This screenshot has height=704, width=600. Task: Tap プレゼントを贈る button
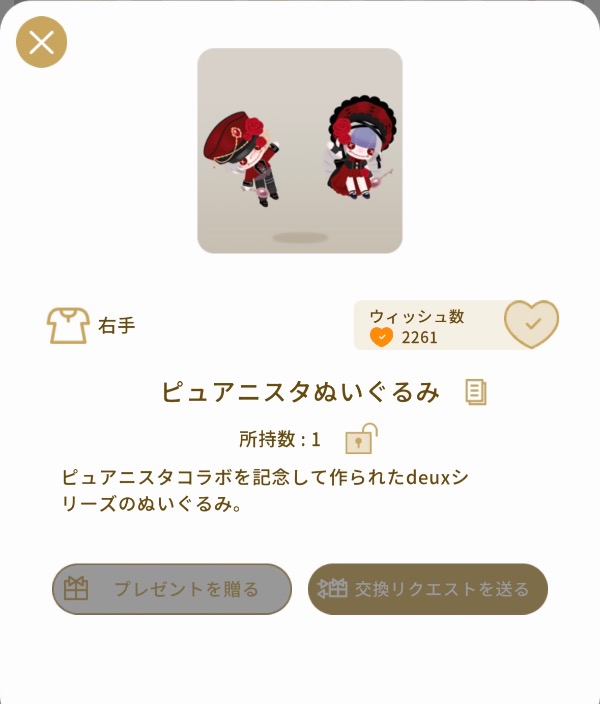point(172,589)
